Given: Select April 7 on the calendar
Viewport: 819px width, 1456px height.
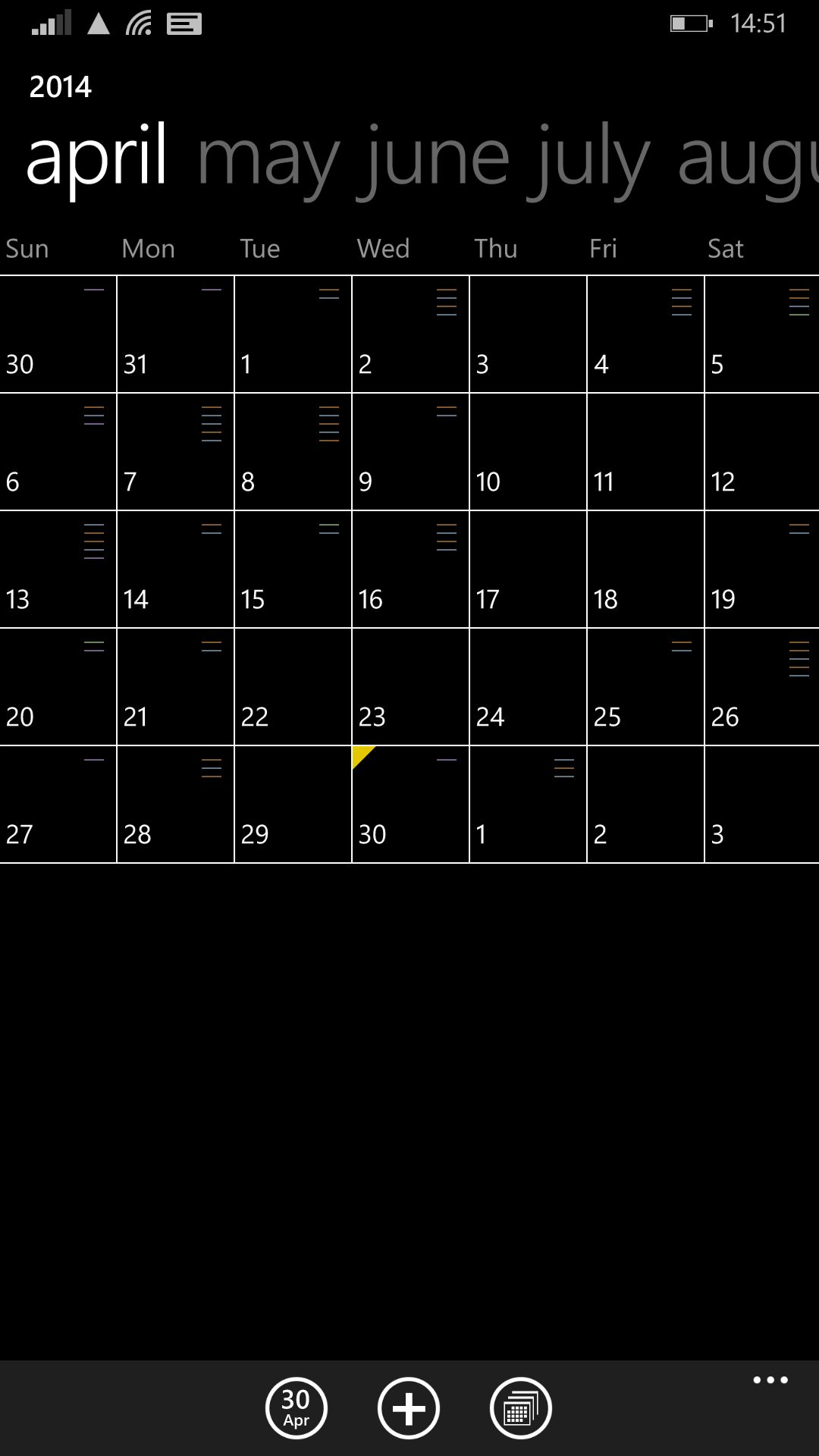Looking at the screenshot, I should [175, 451].
